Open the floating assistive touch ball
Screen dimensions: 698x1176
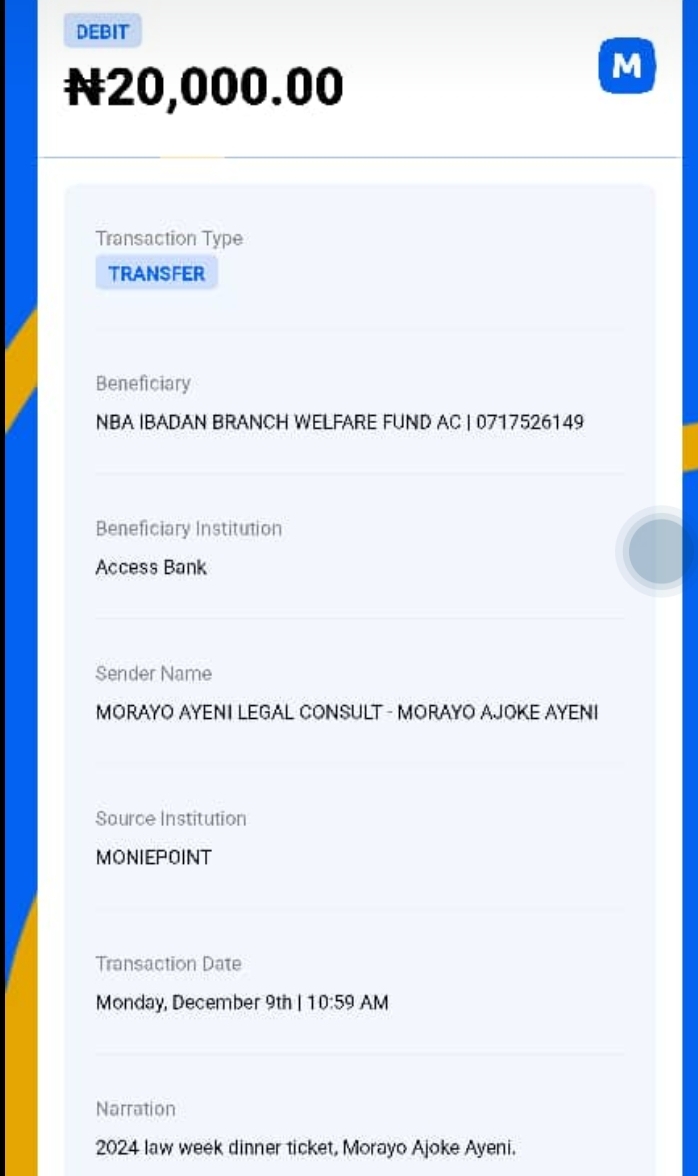point(658,551)
